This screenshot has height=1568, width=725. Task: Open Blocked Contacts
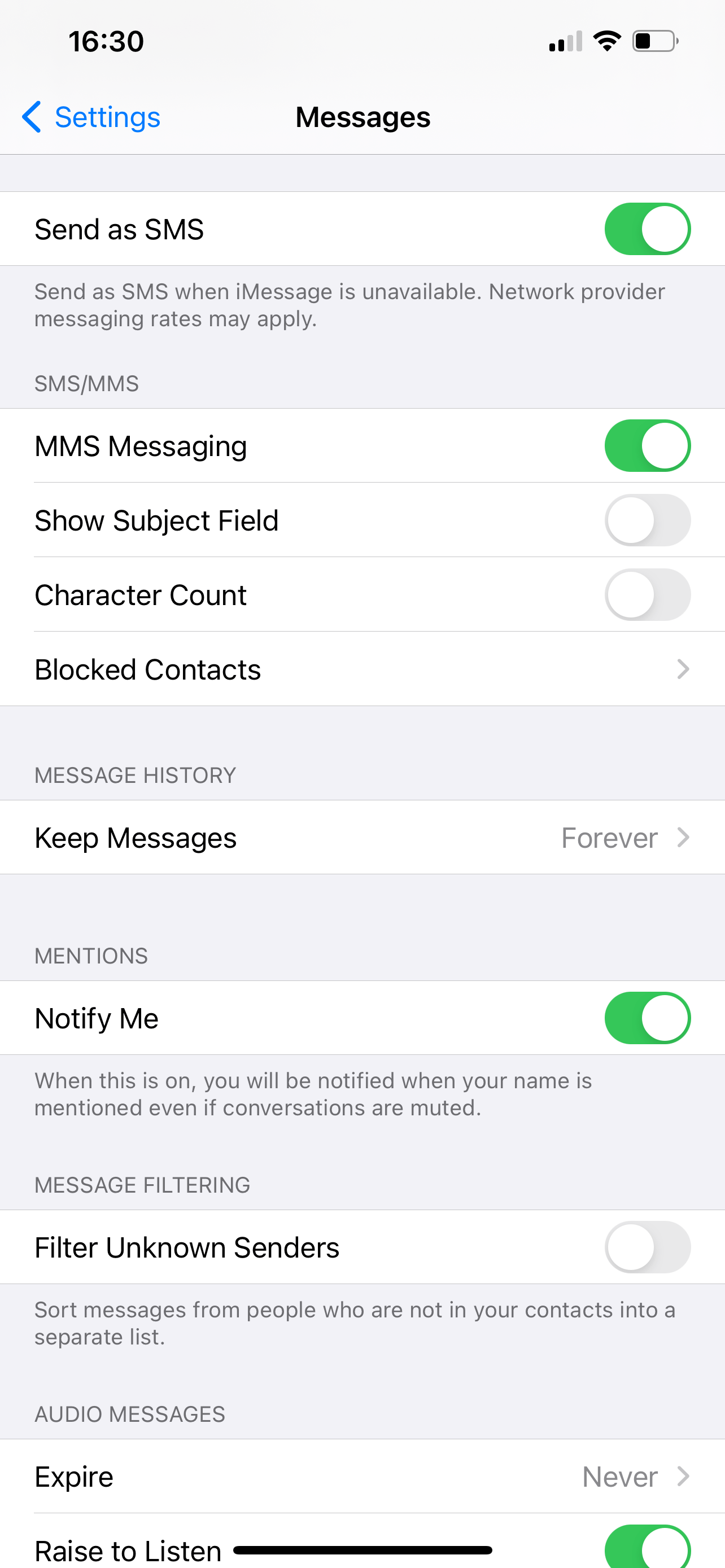(362, 669)
